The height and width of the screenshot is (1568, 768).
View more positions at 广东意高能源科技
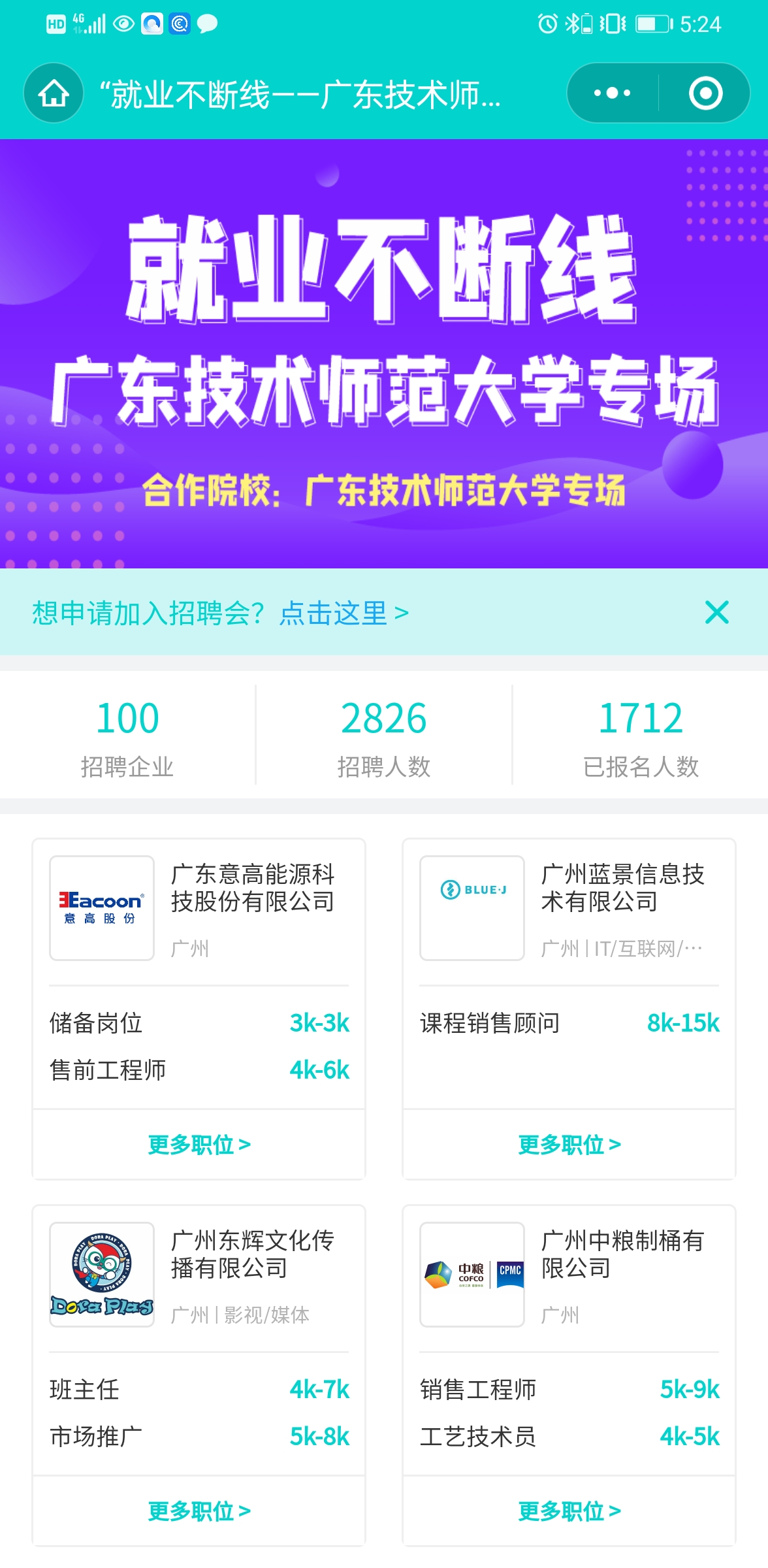click(x=199, y=1145)
